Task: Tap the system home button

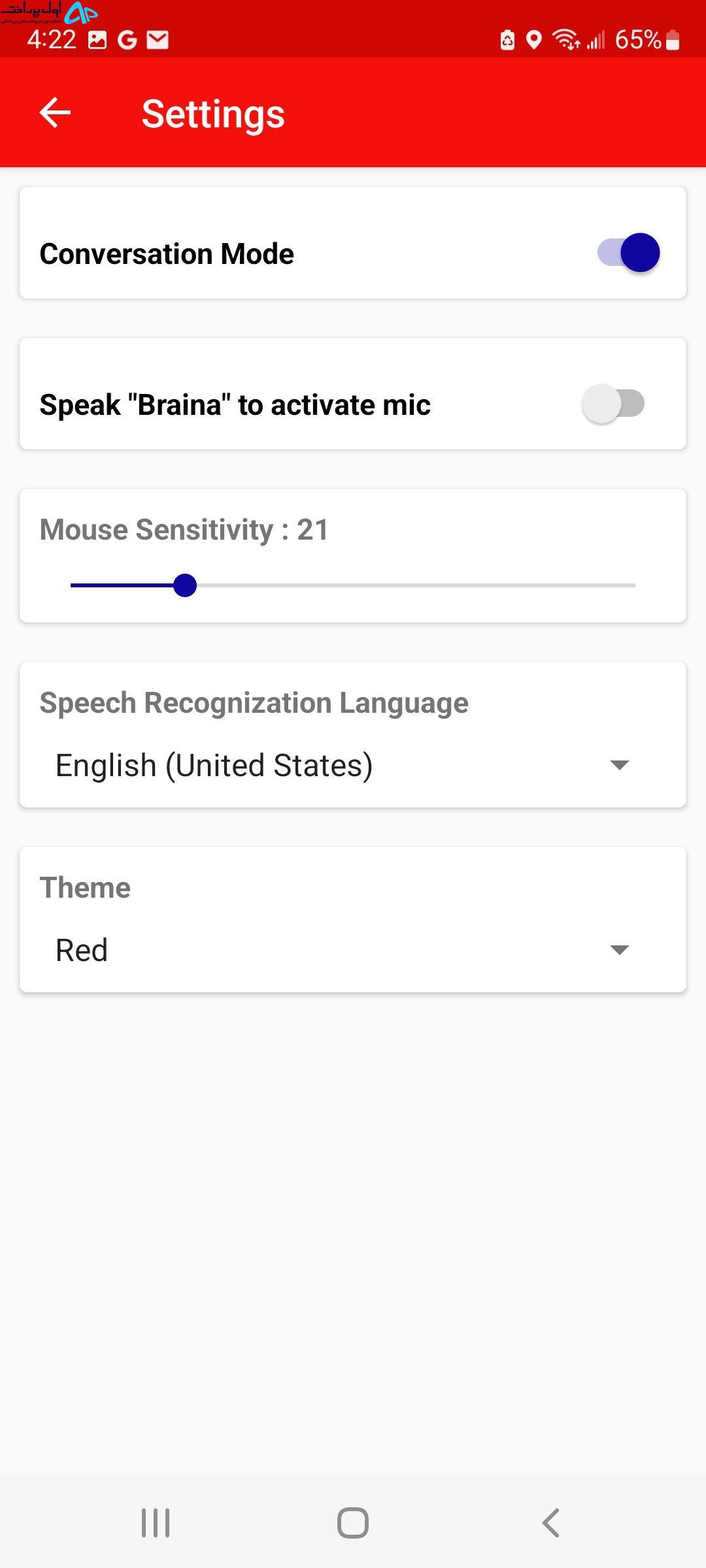Action: 353,1523
